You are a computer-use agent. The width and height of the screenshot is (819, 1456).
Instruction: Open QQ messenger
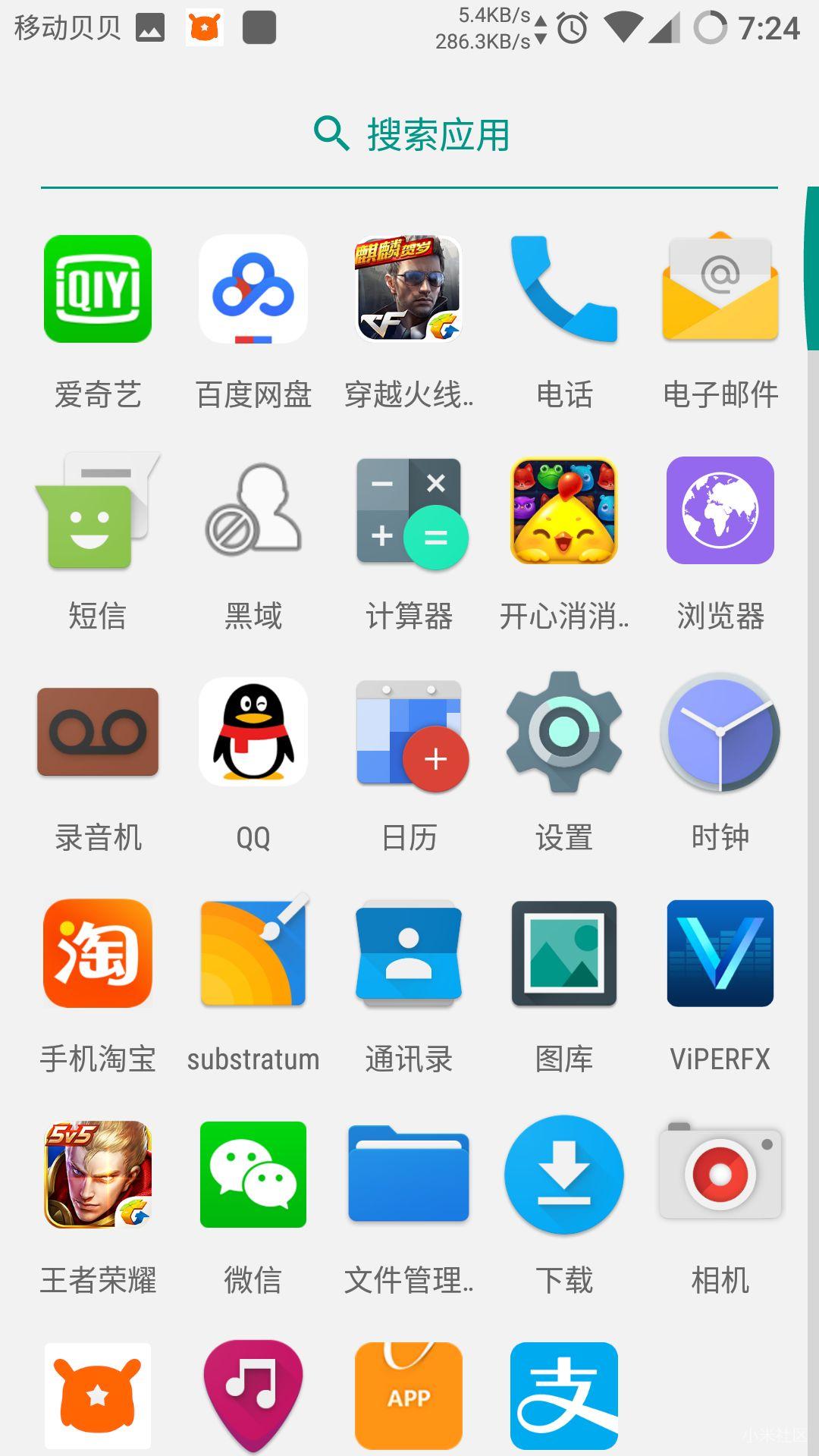tap(253, 732)
